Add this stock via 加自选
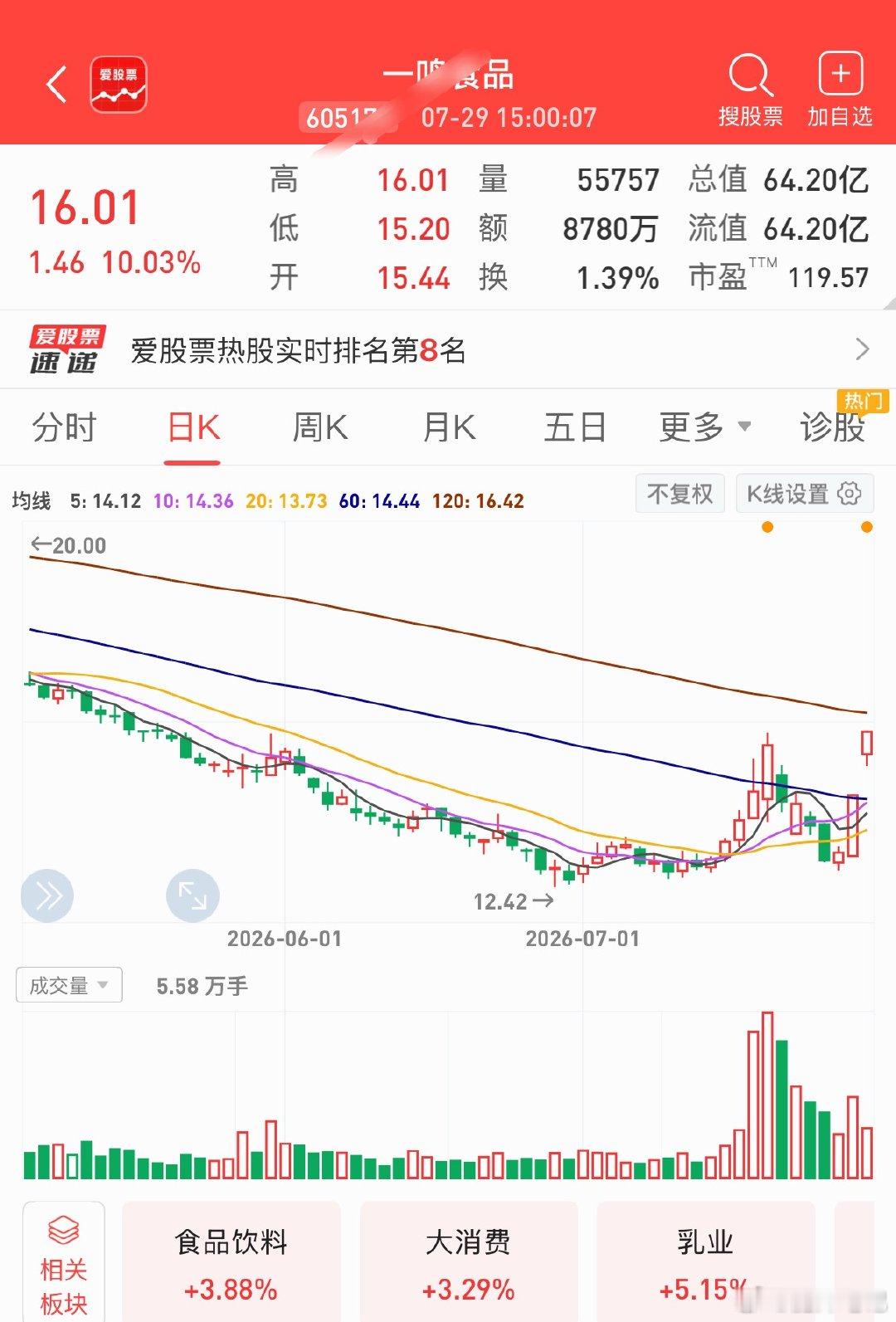This screenshot has width=896, height=1322. click(x=840, y=90)
